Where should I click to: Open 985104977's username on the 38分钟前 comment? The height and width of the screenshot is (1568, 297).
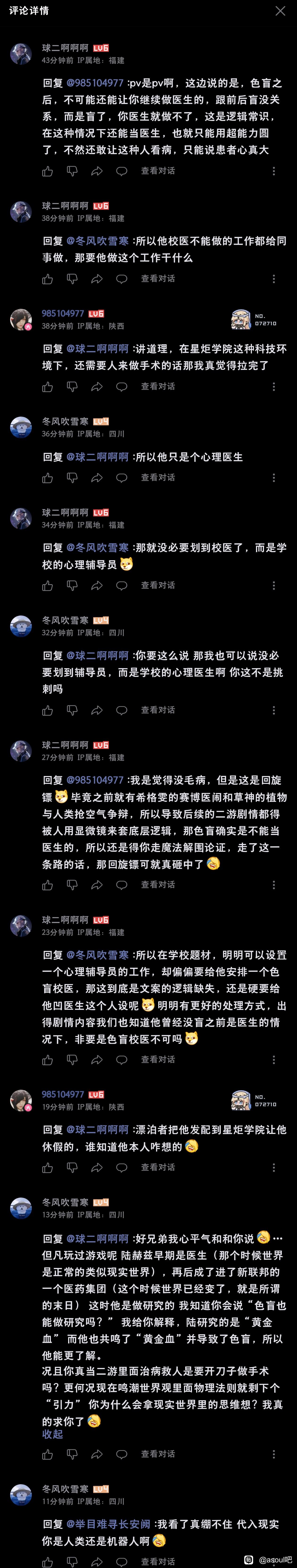(x=63, y=314)
